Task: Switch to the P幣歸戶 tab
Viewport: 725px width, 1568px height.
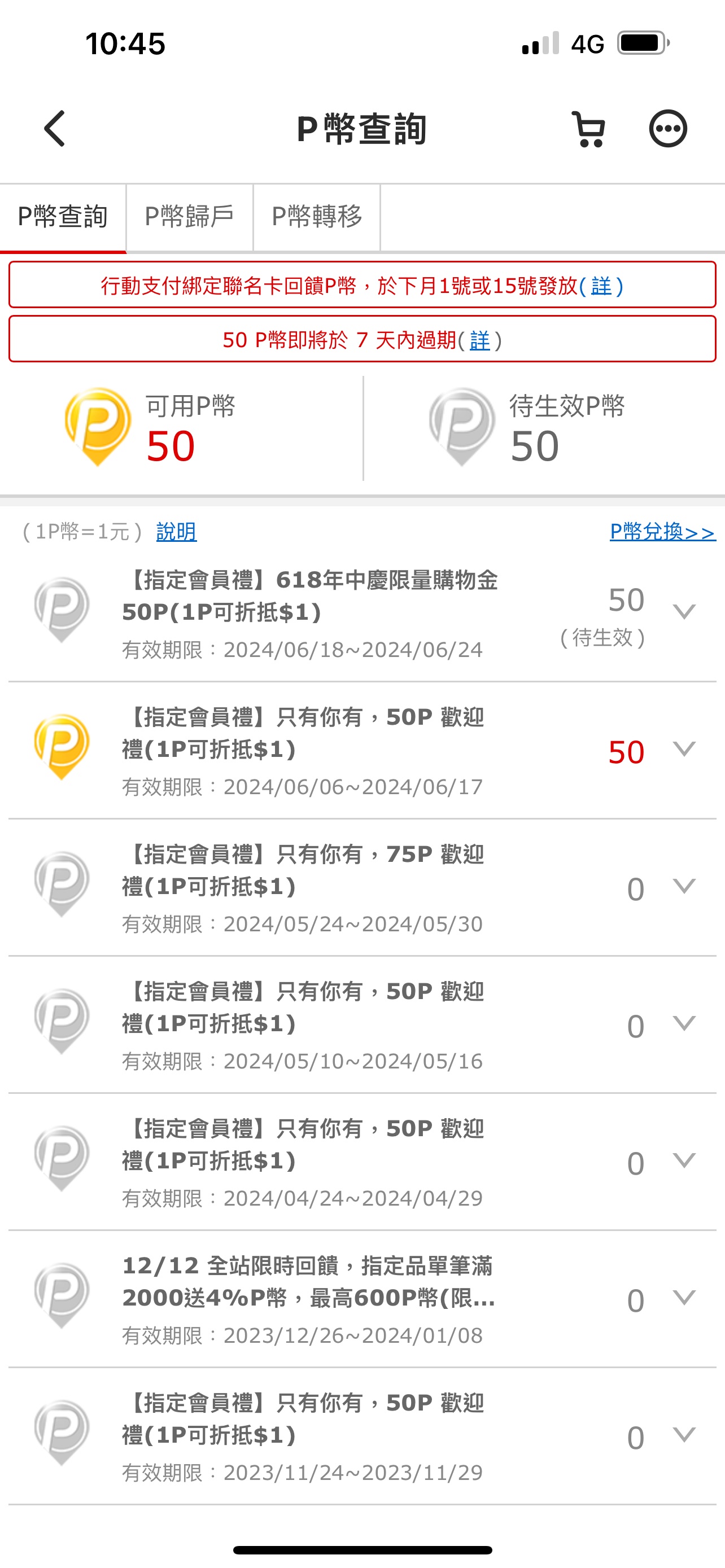Action: pyautogui.click(x=189, y=217)
